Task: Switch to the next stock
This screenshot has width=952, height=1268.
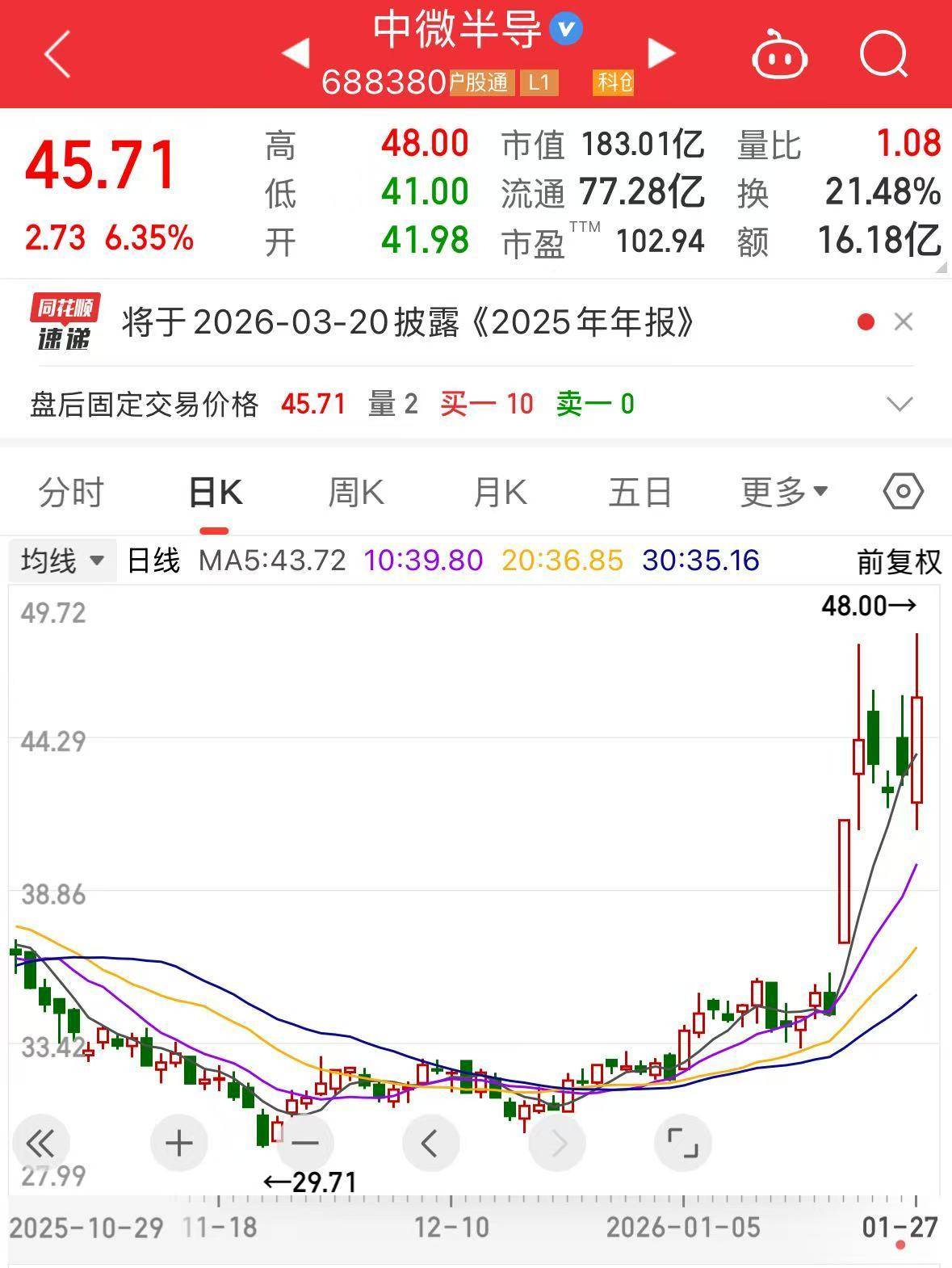Action: tap(661, 54)
